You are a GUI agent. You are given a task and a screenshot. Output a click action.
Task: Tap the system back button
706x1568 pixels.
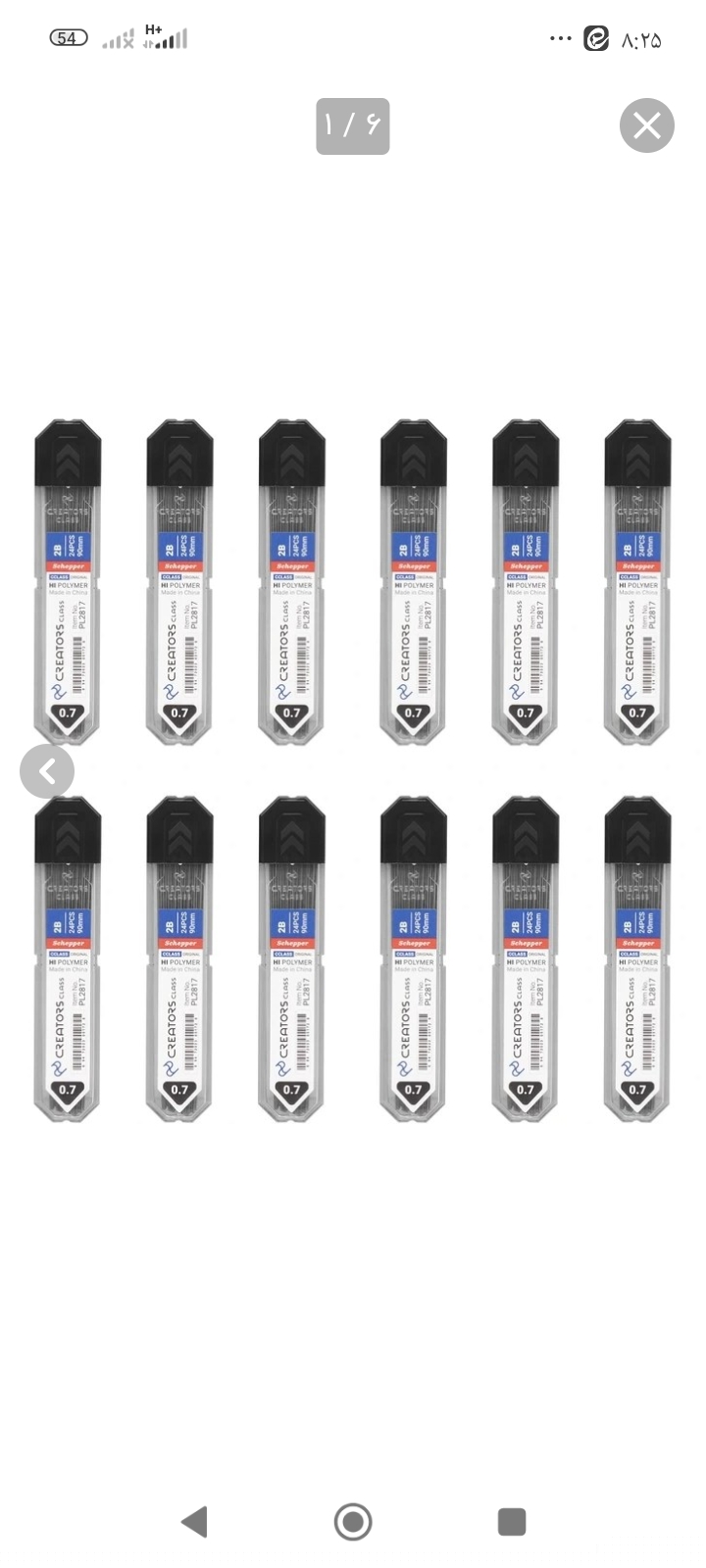click(195, 1522)
